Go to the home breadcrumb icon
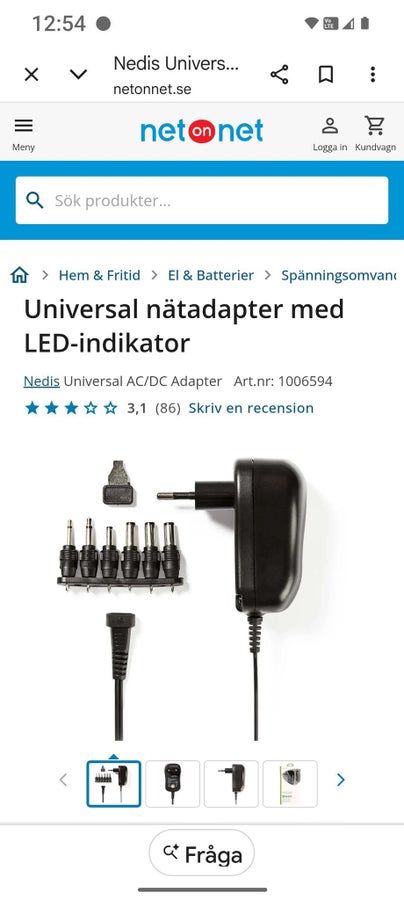 pos(20,275)
